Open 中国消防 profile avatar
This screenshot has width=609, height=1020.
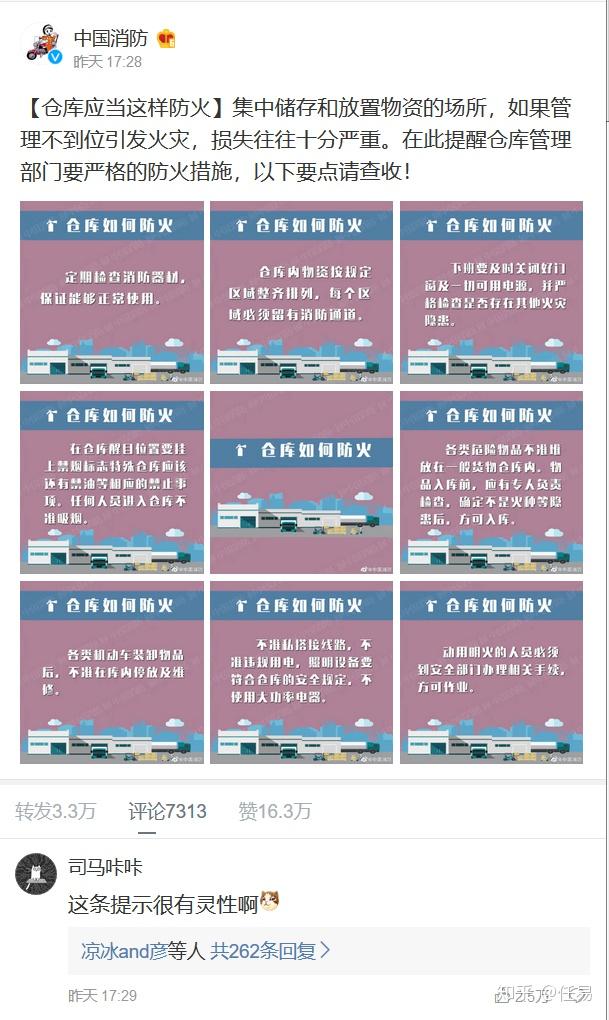[x=41, y=45]
